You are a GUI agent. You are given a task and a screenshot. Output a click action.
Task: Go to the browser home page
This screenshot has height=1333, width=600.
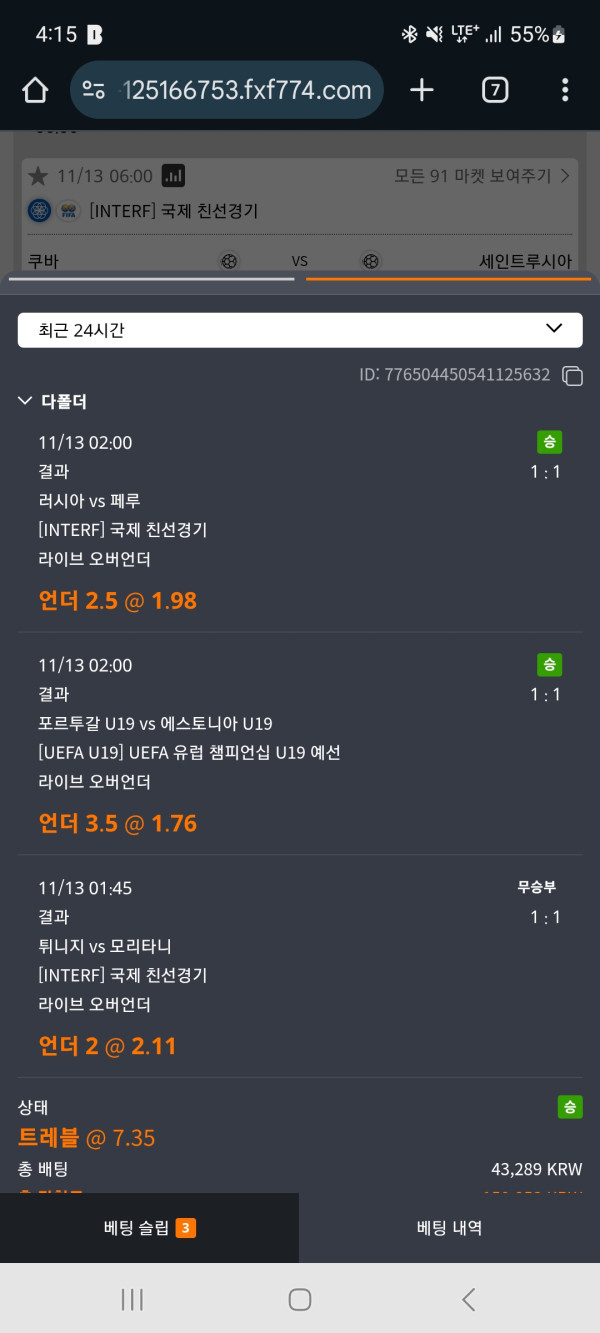[x=35, y=90]
